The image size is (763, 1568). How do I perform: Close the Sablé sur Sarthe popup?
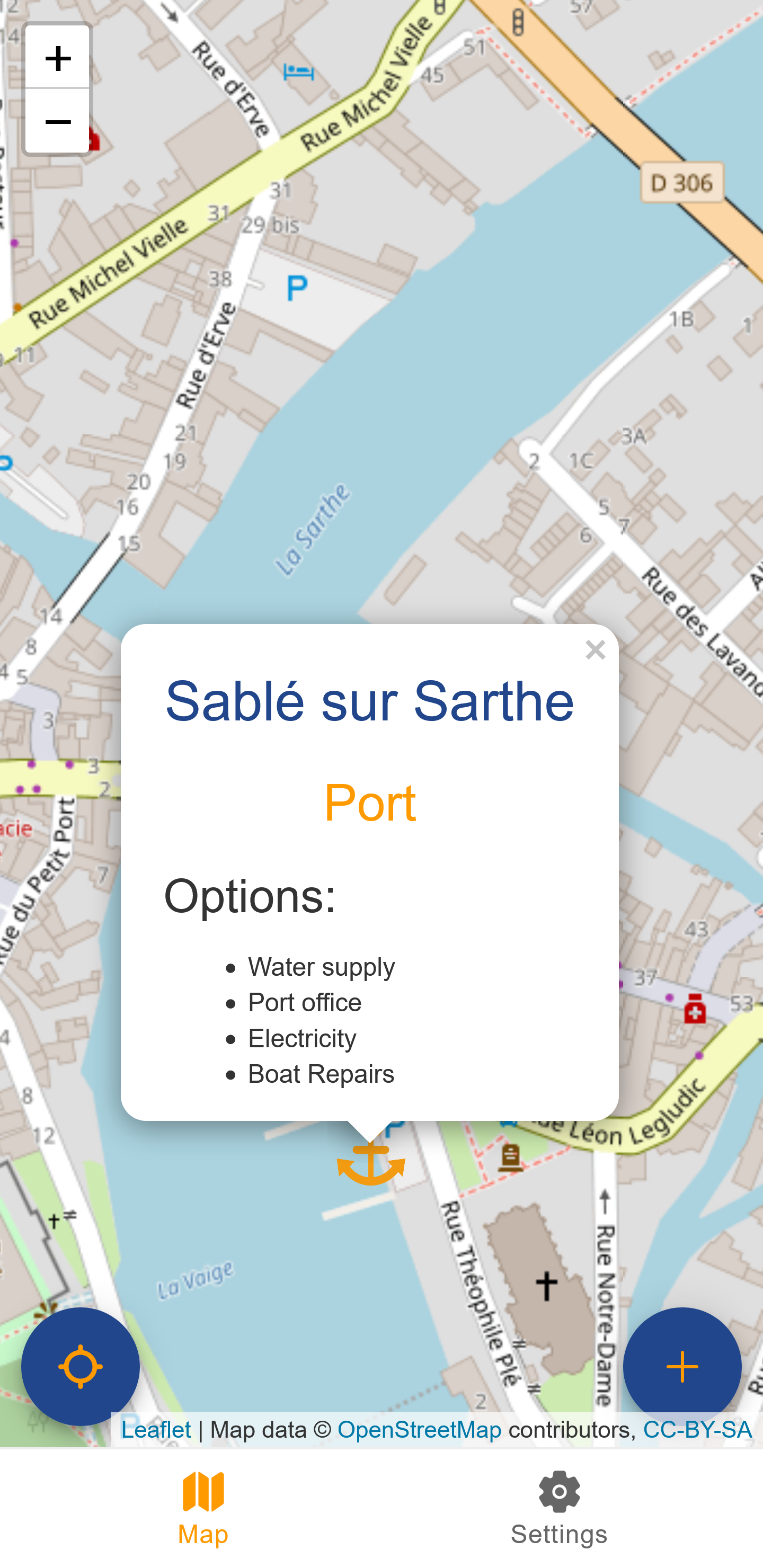595,649
